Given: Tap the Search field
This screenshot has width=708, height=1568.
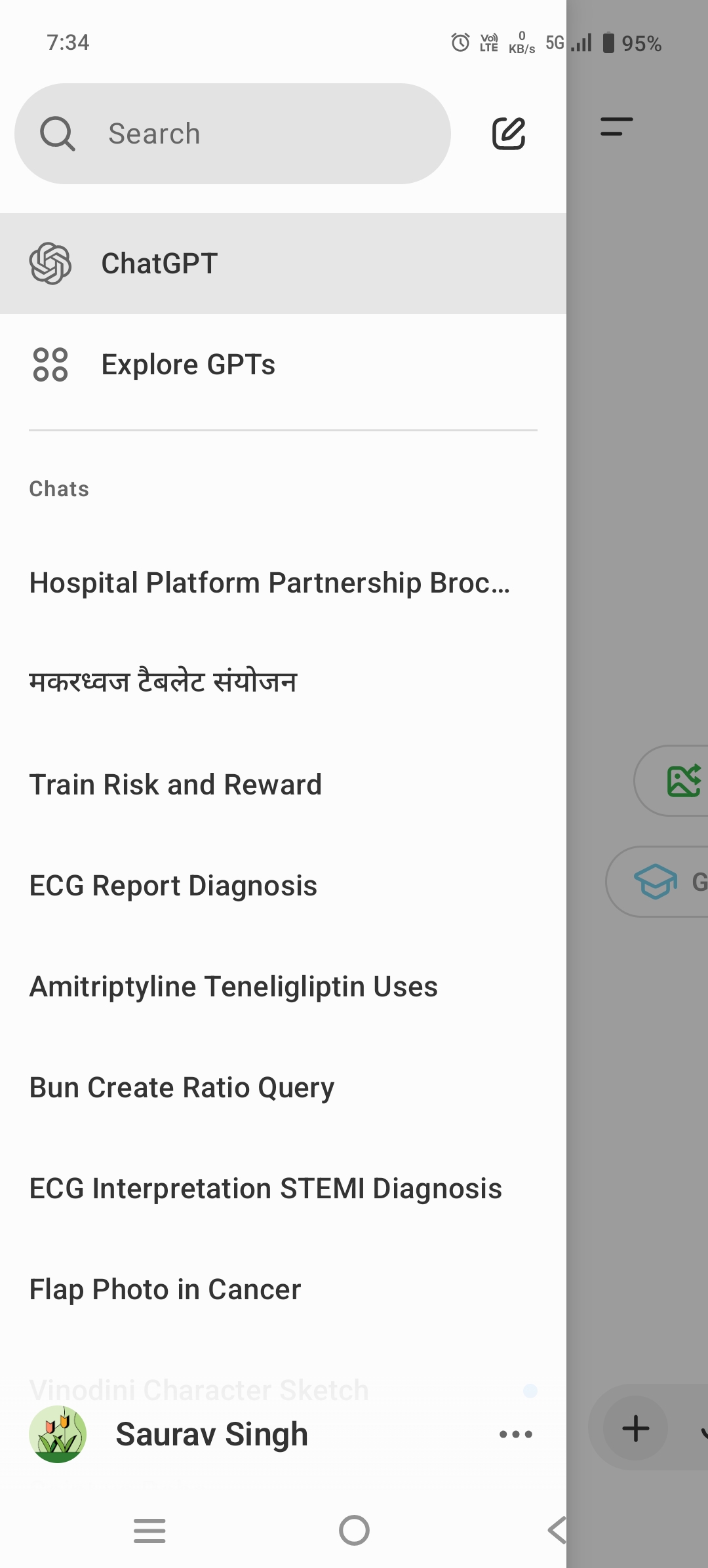Looking at the screenshot, I should [232, 134].
